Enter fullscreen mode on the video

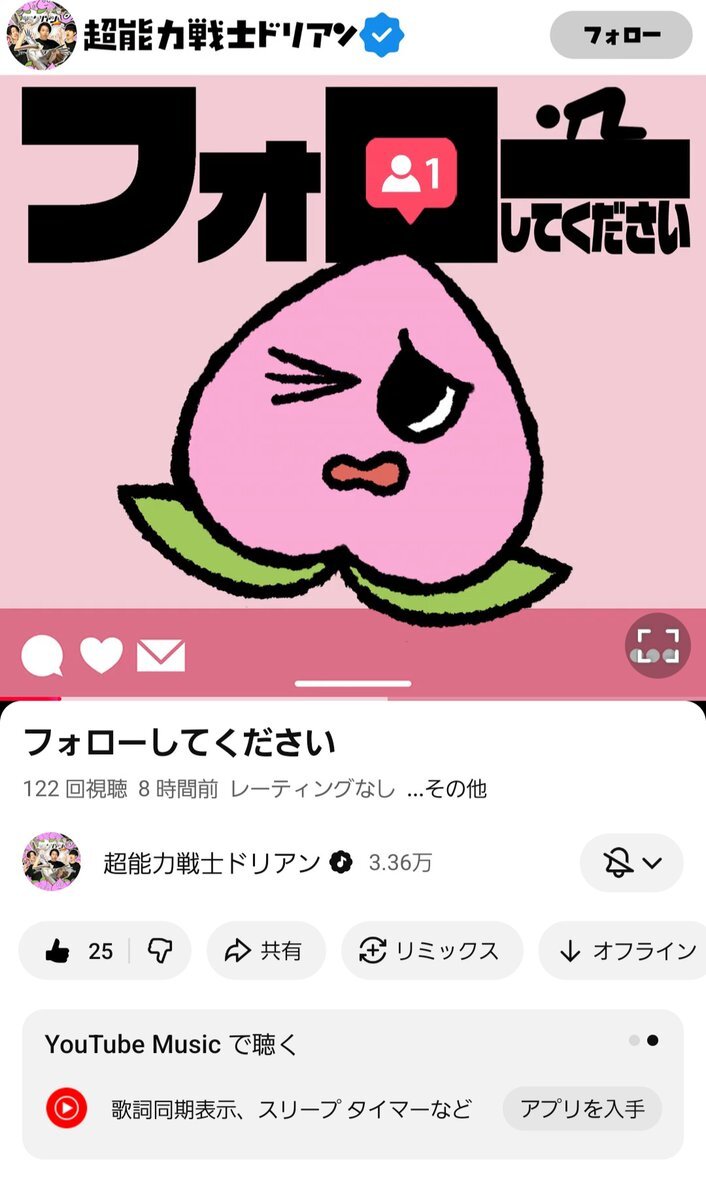click(x=658, y=645)
